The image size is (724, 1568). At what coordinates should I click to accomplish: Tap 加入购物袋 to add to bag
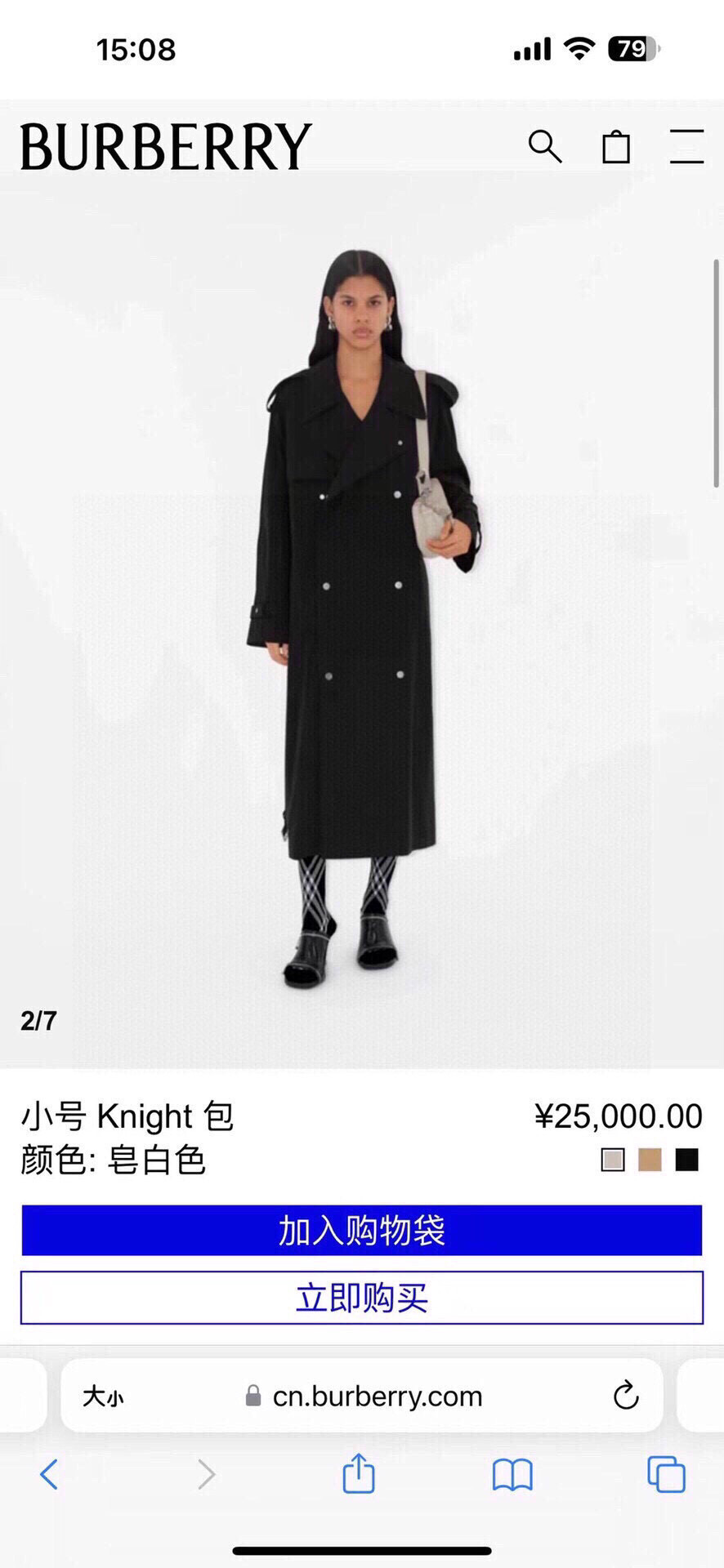pos(361,1230)
